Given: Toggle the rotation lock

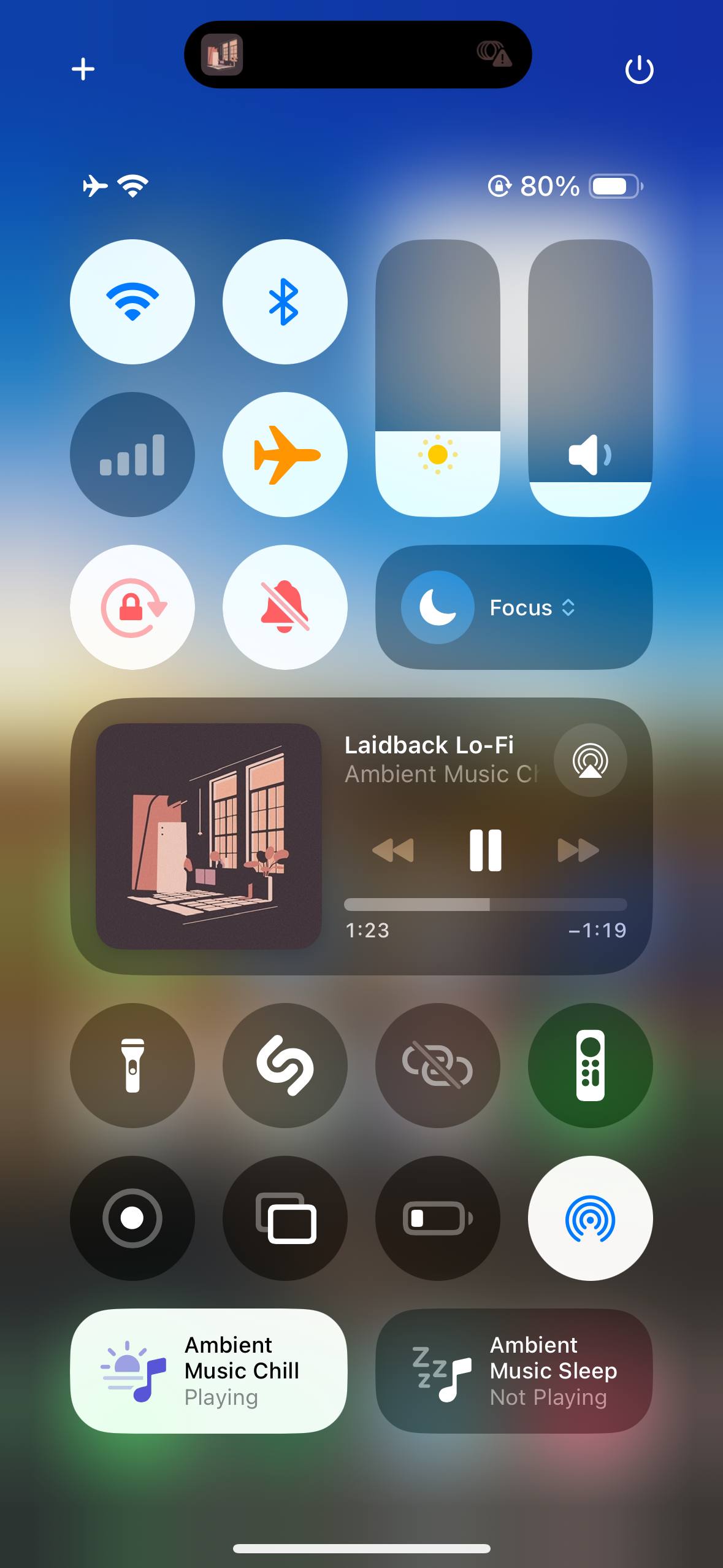Looking at the screenshot, I should pyautogui.click(x=132, y=607).
